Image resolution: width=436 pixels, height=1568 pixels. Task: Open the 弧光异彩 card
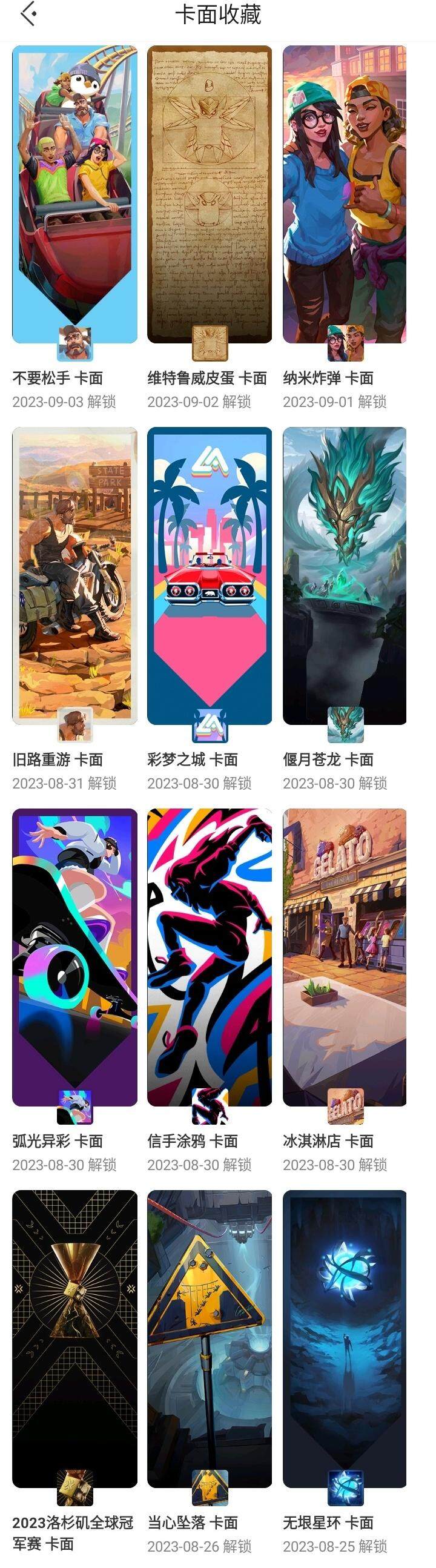74,957
